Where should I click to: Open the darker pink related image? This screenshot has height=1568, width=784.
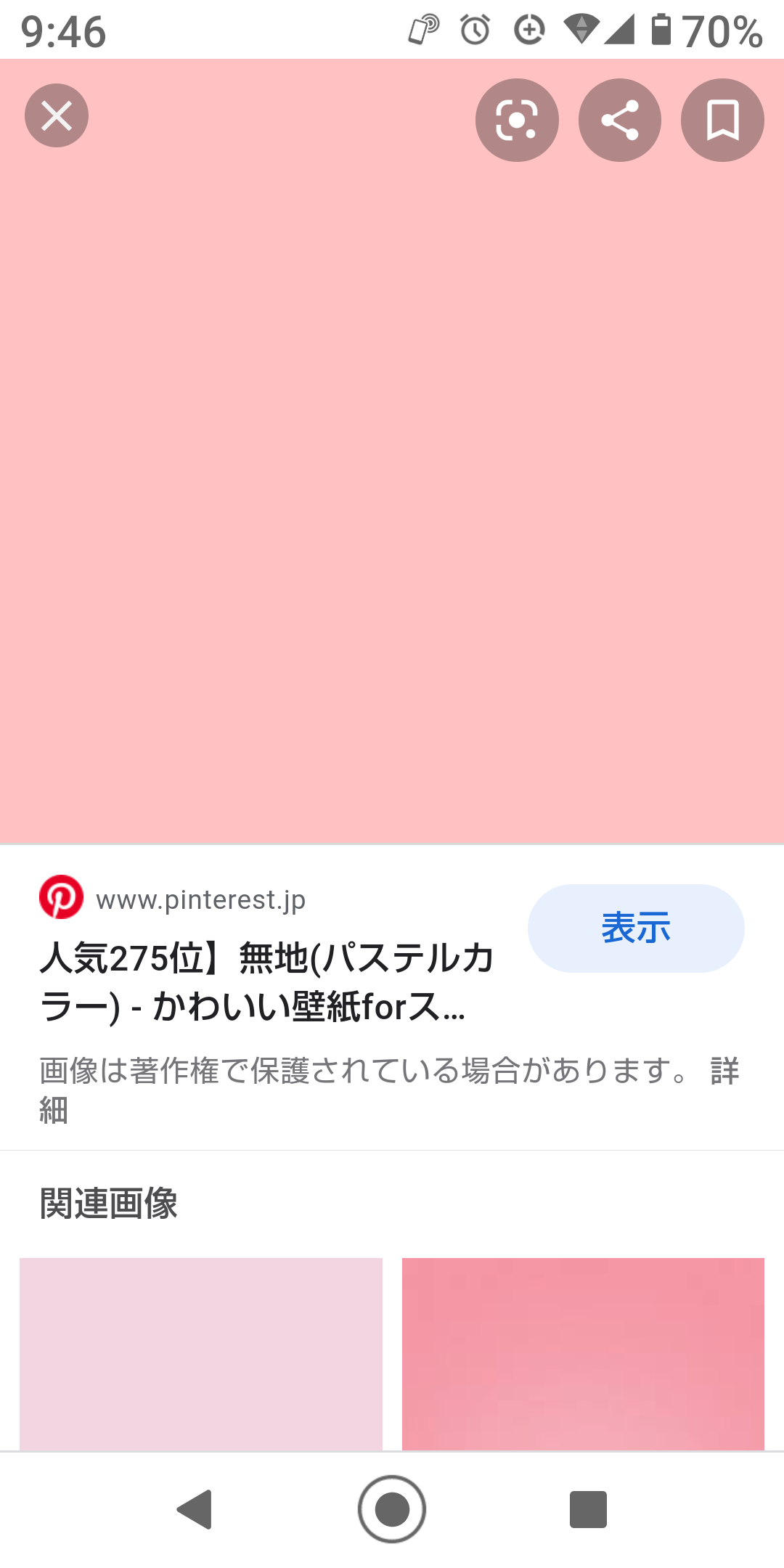[x=583, y=1354]
